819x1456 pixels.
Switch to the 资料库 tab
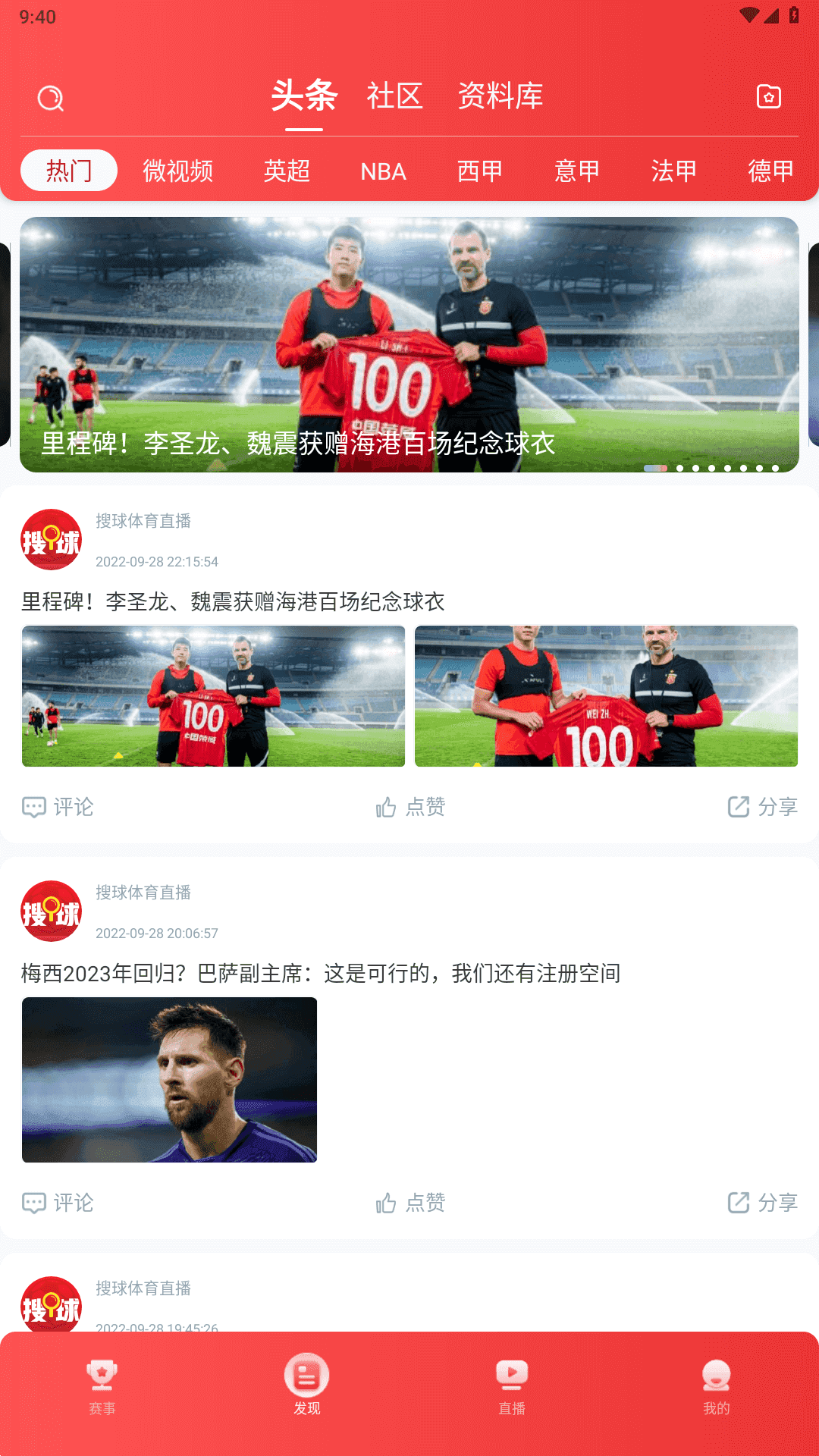500,96
